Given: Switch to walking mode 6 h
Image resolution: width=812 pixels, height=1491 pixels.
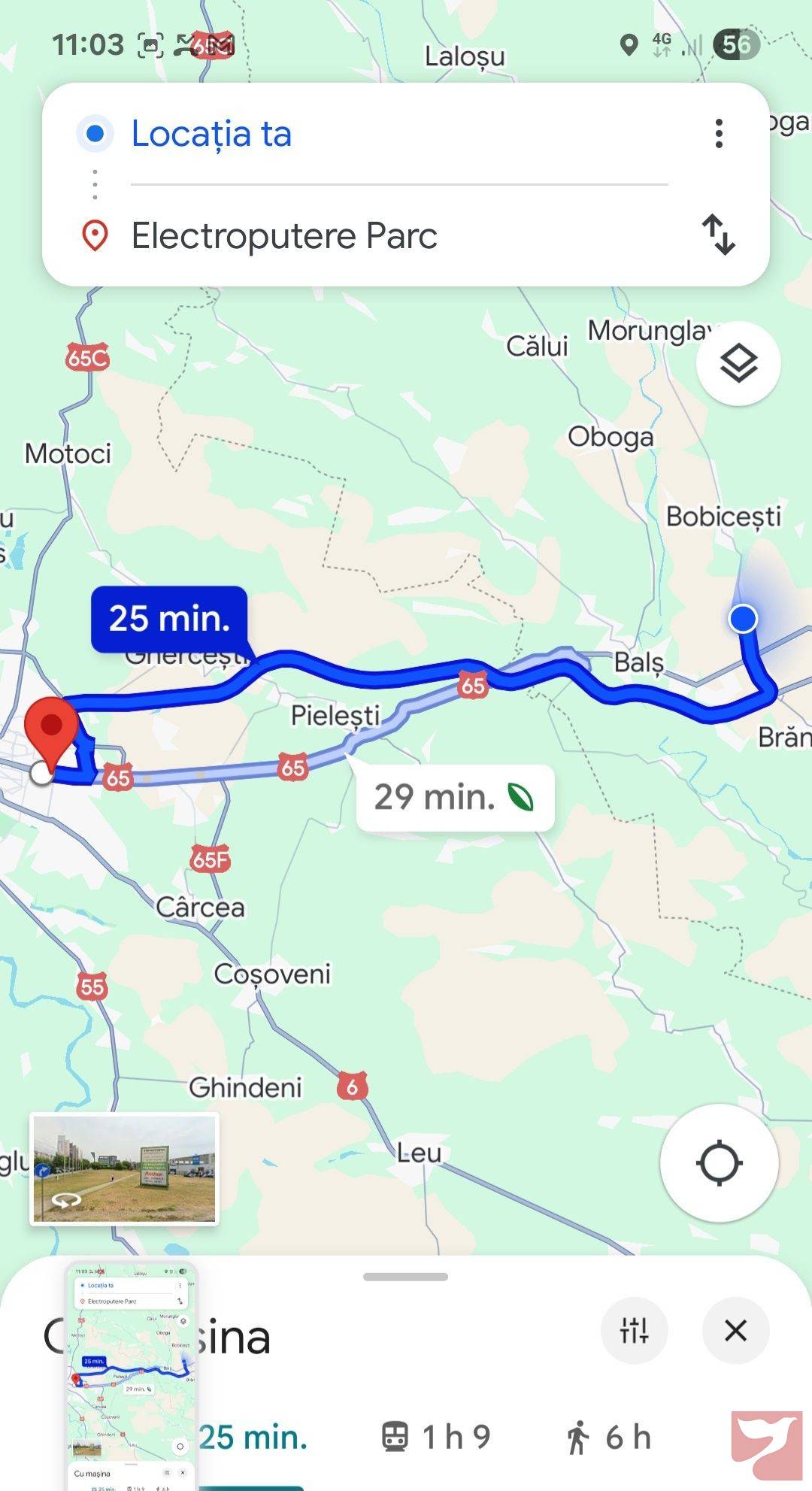Looking at the screenshot, I should [x=608, y=1438].
